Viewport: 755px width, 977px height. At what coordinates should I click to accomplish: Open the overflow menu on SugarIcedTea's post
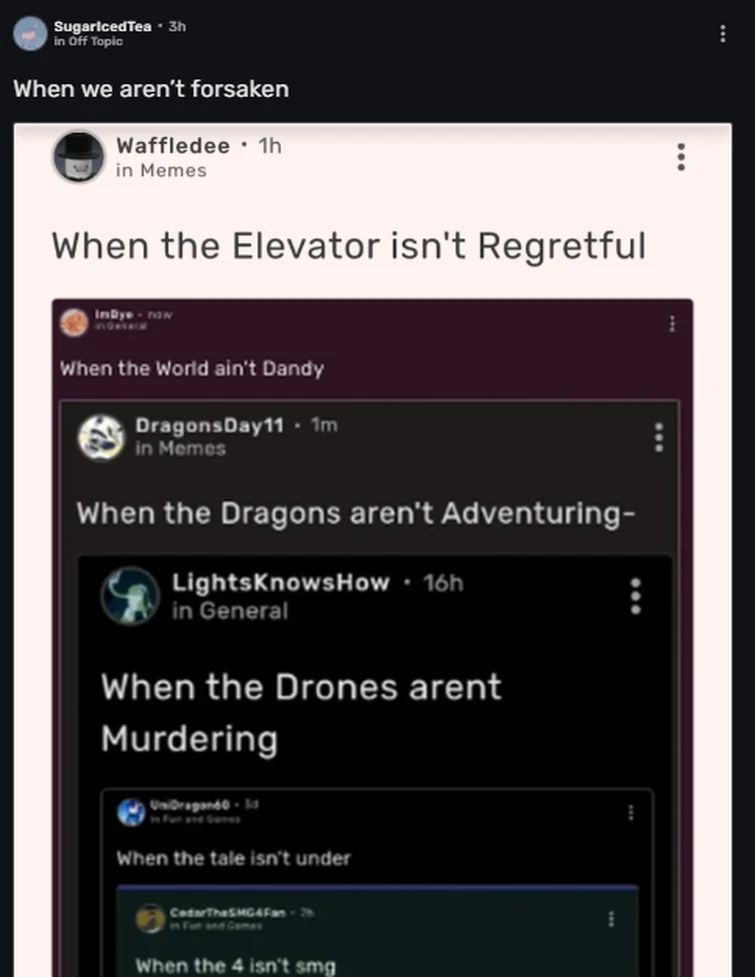pyautogui.click(x=723, y=34)
